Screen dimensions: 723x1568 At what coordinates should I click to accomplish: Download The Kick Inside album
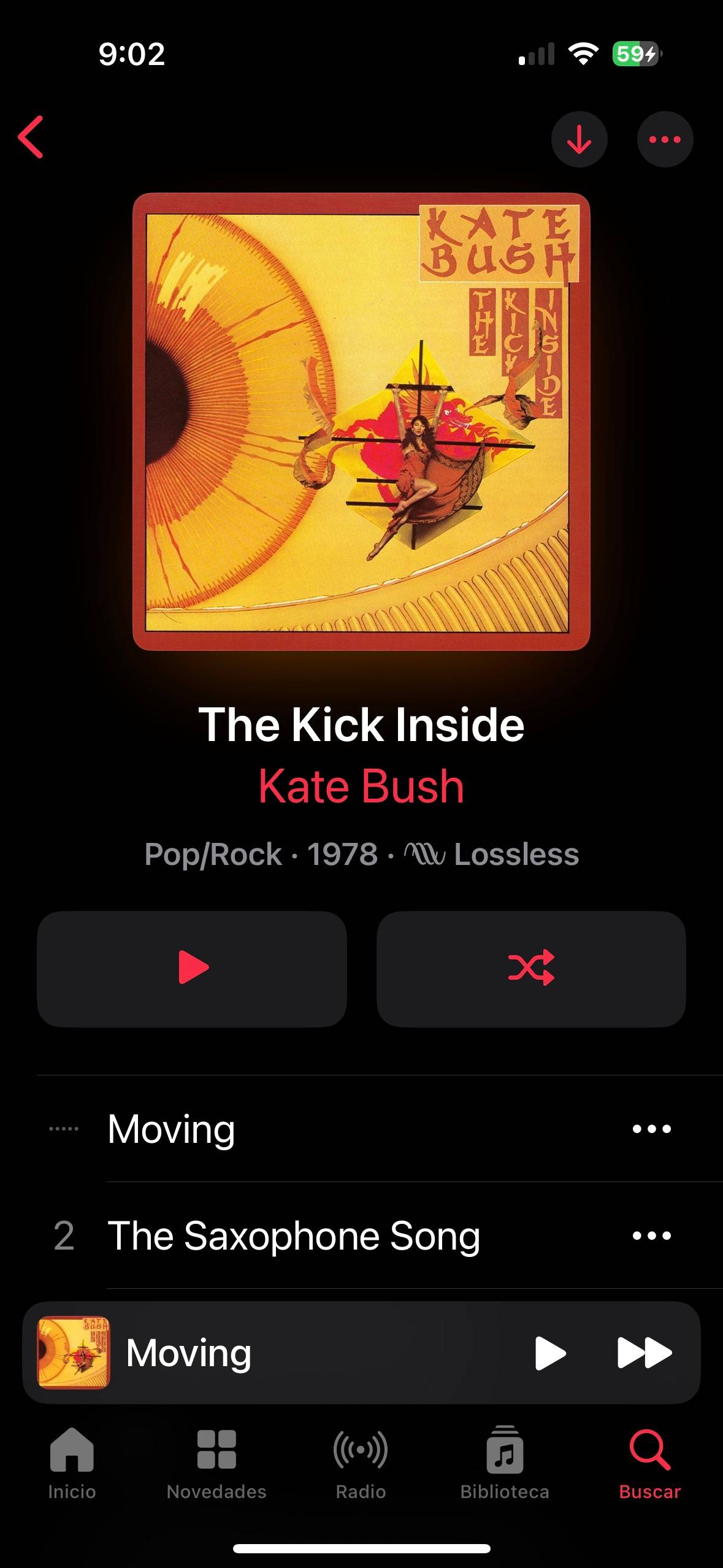579,139
